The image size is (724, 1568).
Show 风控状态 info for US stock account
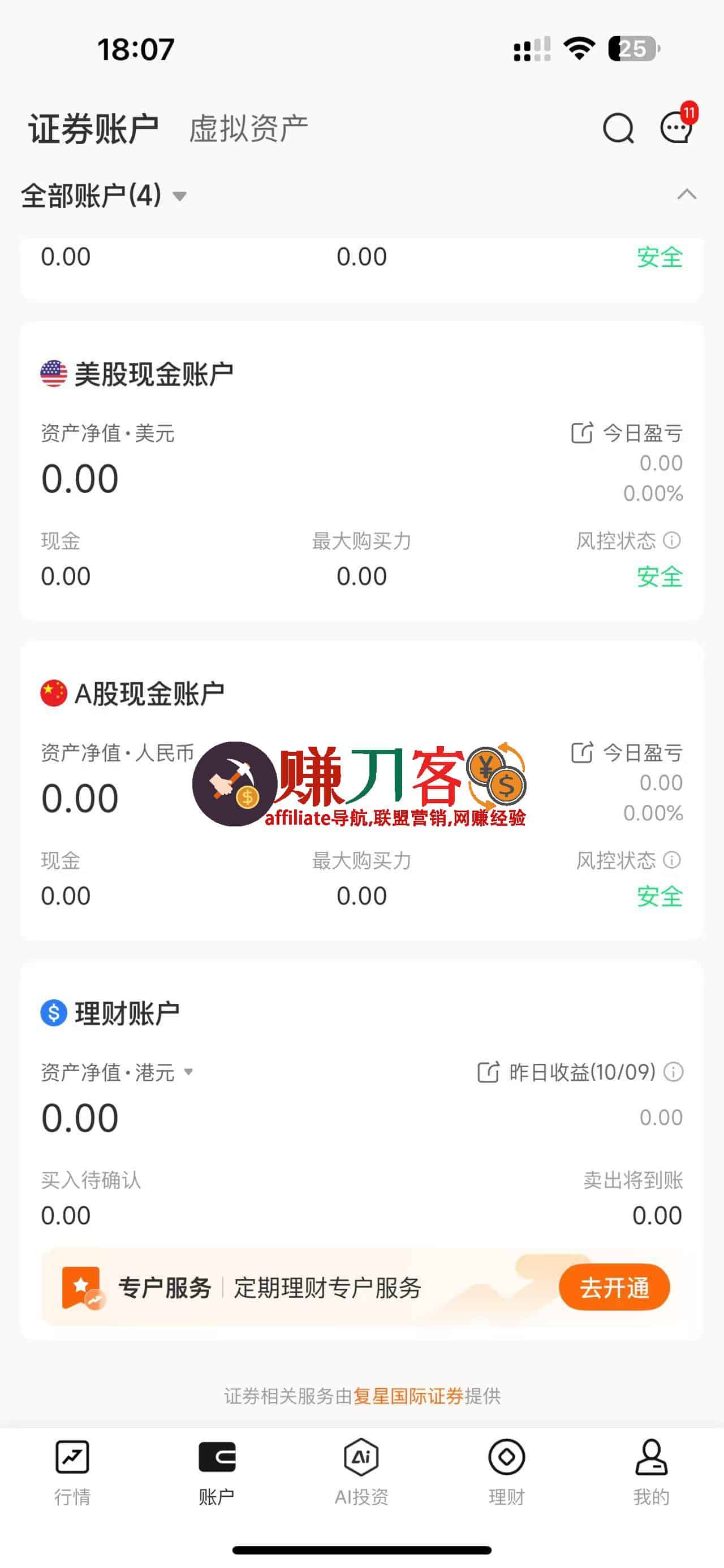click(x=672, y=540)
